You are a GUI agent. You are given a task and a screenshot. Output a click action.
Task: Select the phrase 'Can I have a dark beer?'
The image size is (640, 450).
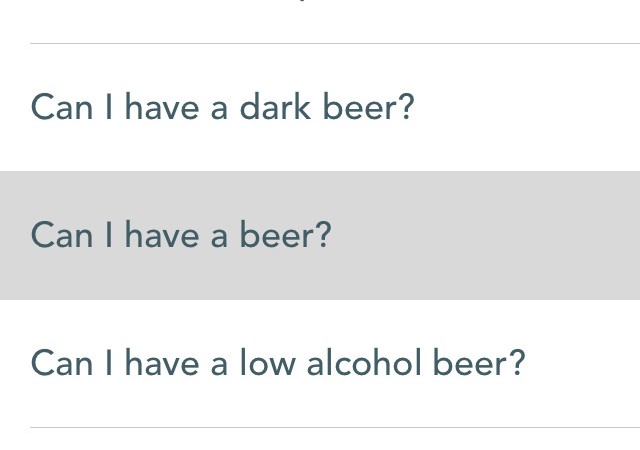(222, 107)
